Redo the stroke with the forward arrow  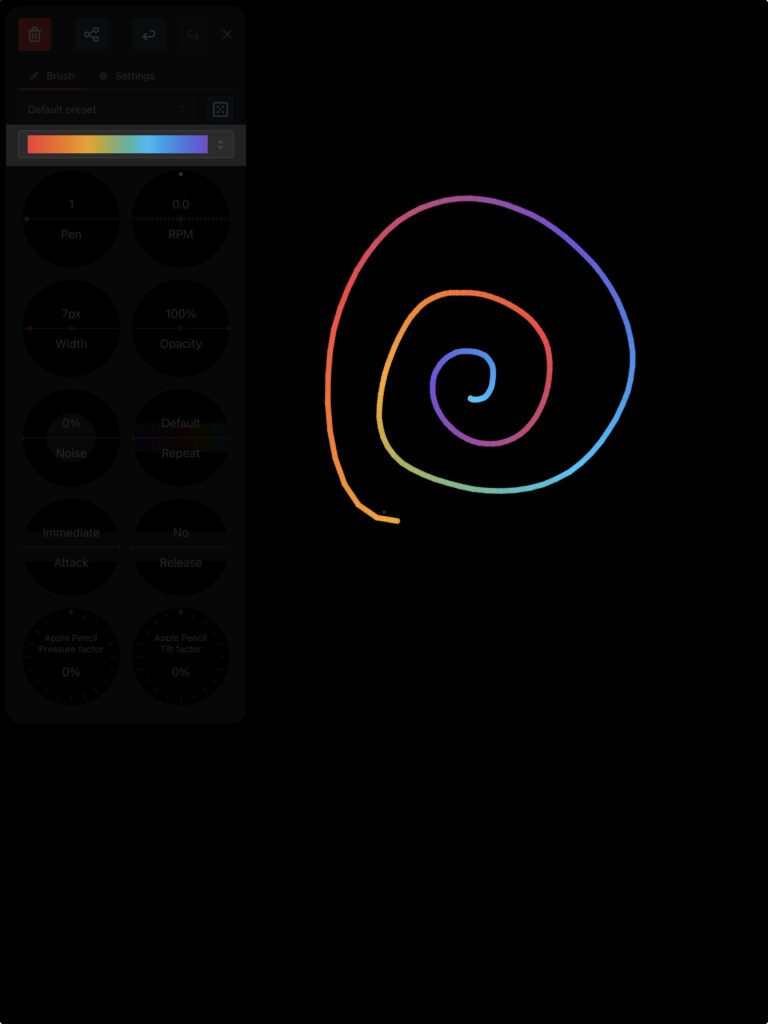point(193,35)
